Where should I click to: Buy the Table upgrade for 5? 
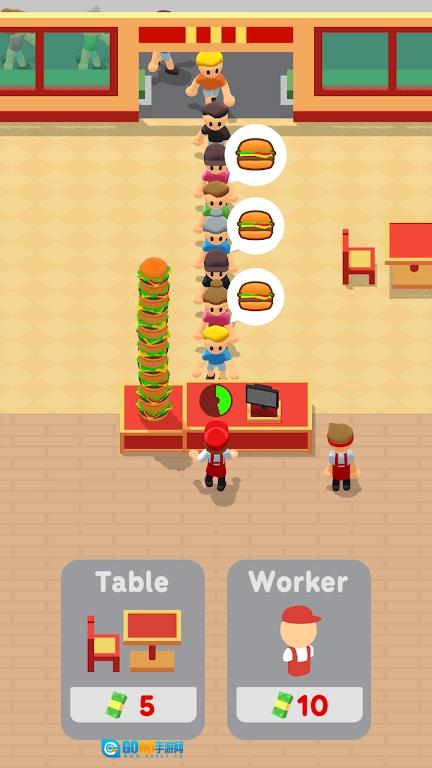(x=133, y=649)
